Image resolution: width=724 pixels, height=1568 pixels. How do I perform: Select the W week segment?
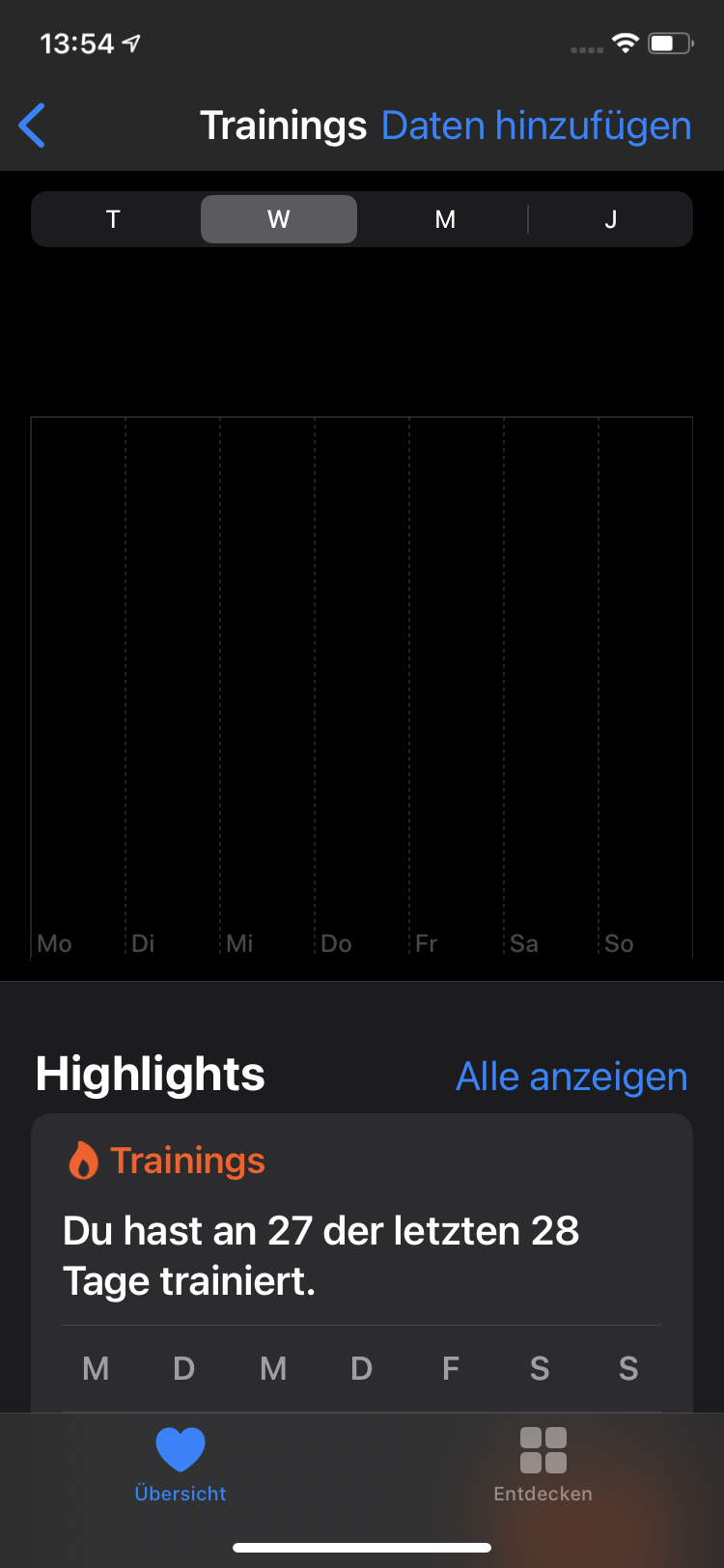(x=279, y=219)
